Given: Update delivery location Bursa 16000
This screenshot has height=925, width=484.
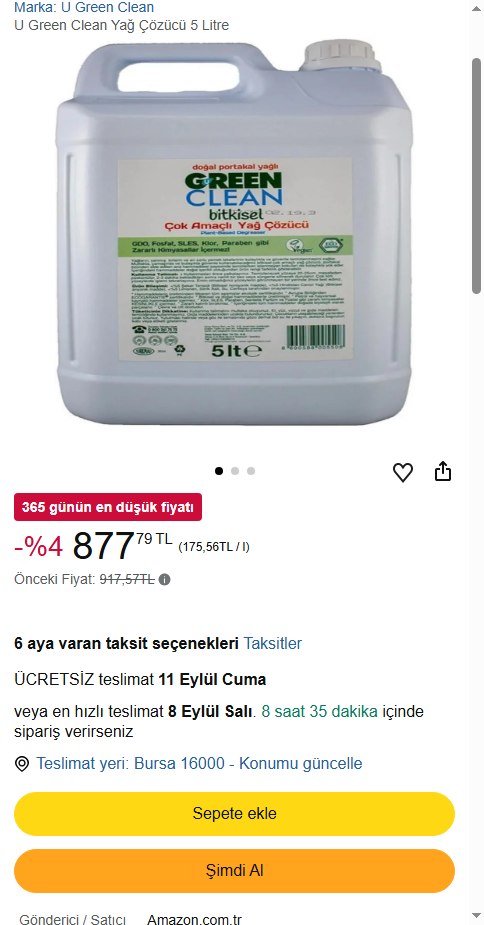Looking at the screenshot, I should click(x=199, y=763).
